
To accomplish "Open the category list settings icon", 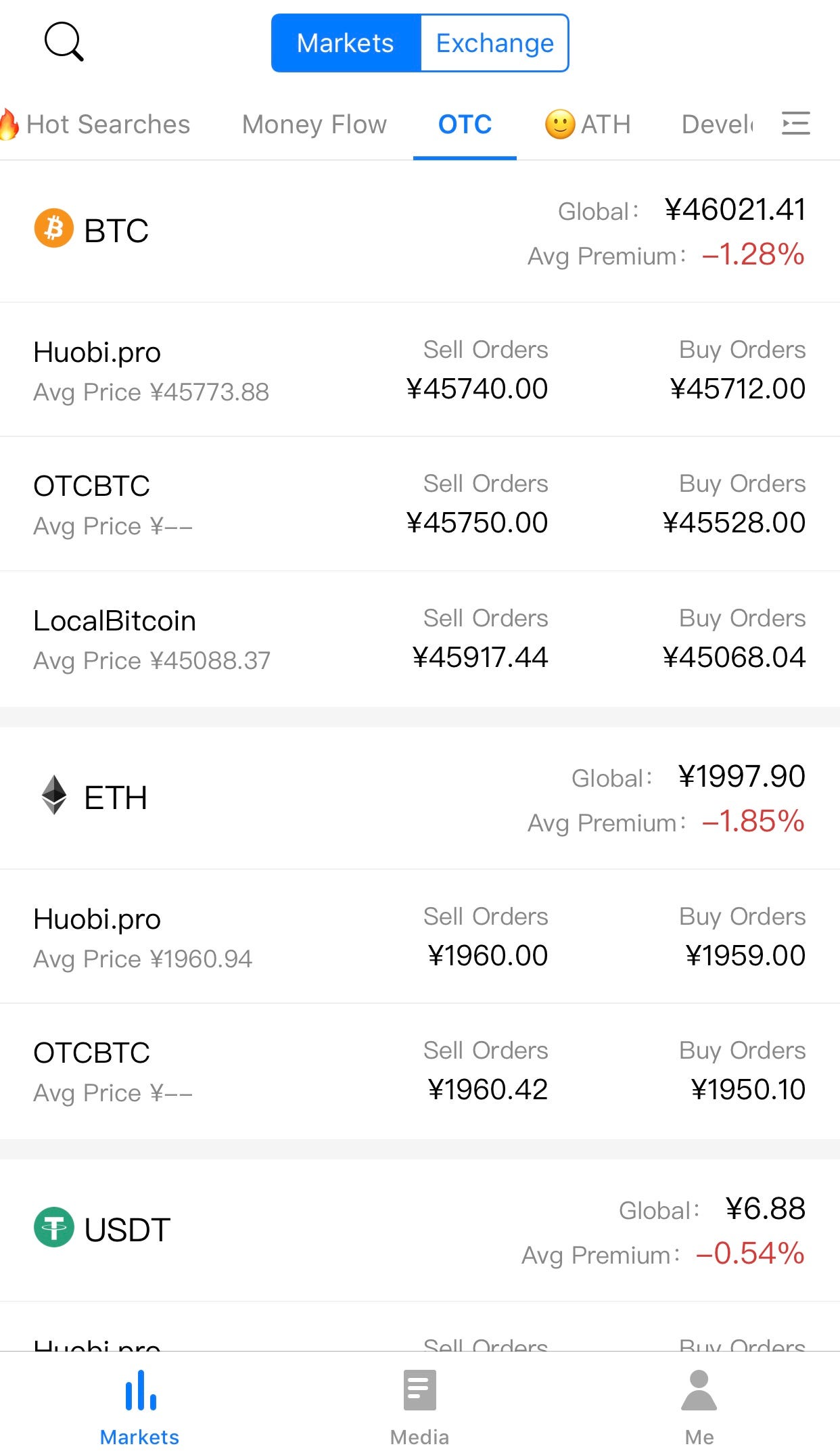I will point(795,124).
